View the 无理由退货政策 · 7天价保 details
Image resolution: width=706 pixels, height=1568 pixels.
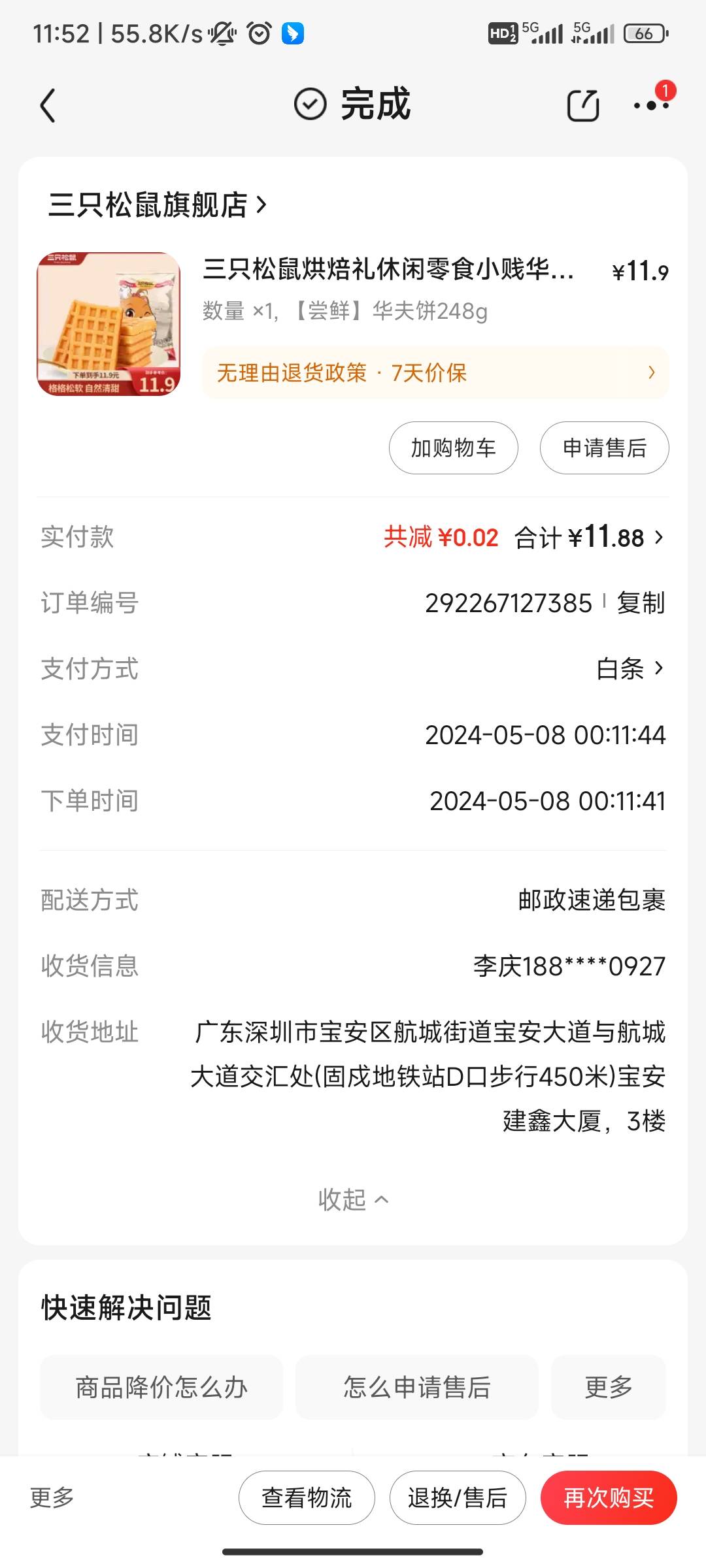point(435,373)
